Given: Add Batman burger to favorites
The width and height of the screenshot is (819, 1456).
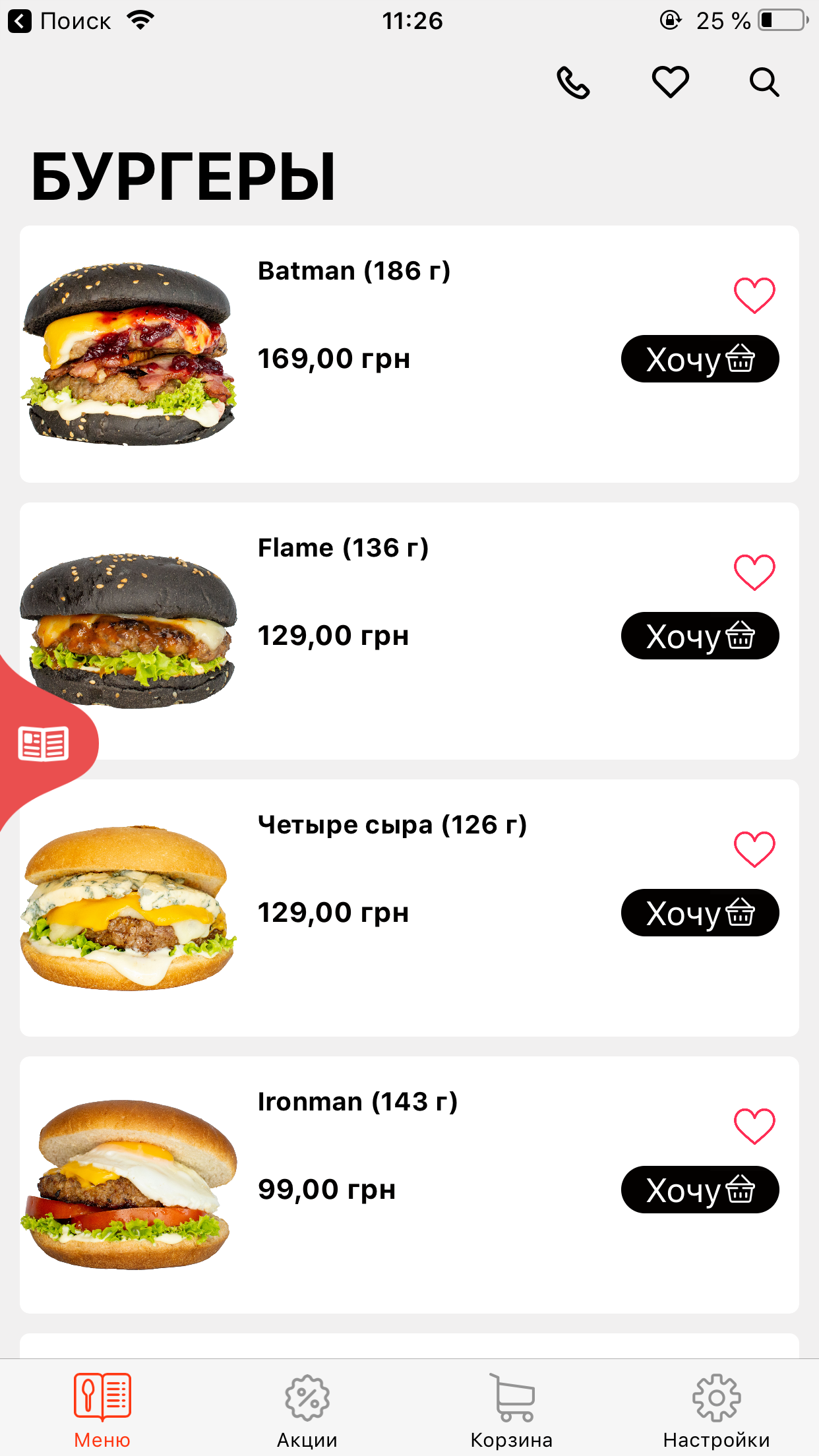Looking at the screenshot, I should coord(754,295).
